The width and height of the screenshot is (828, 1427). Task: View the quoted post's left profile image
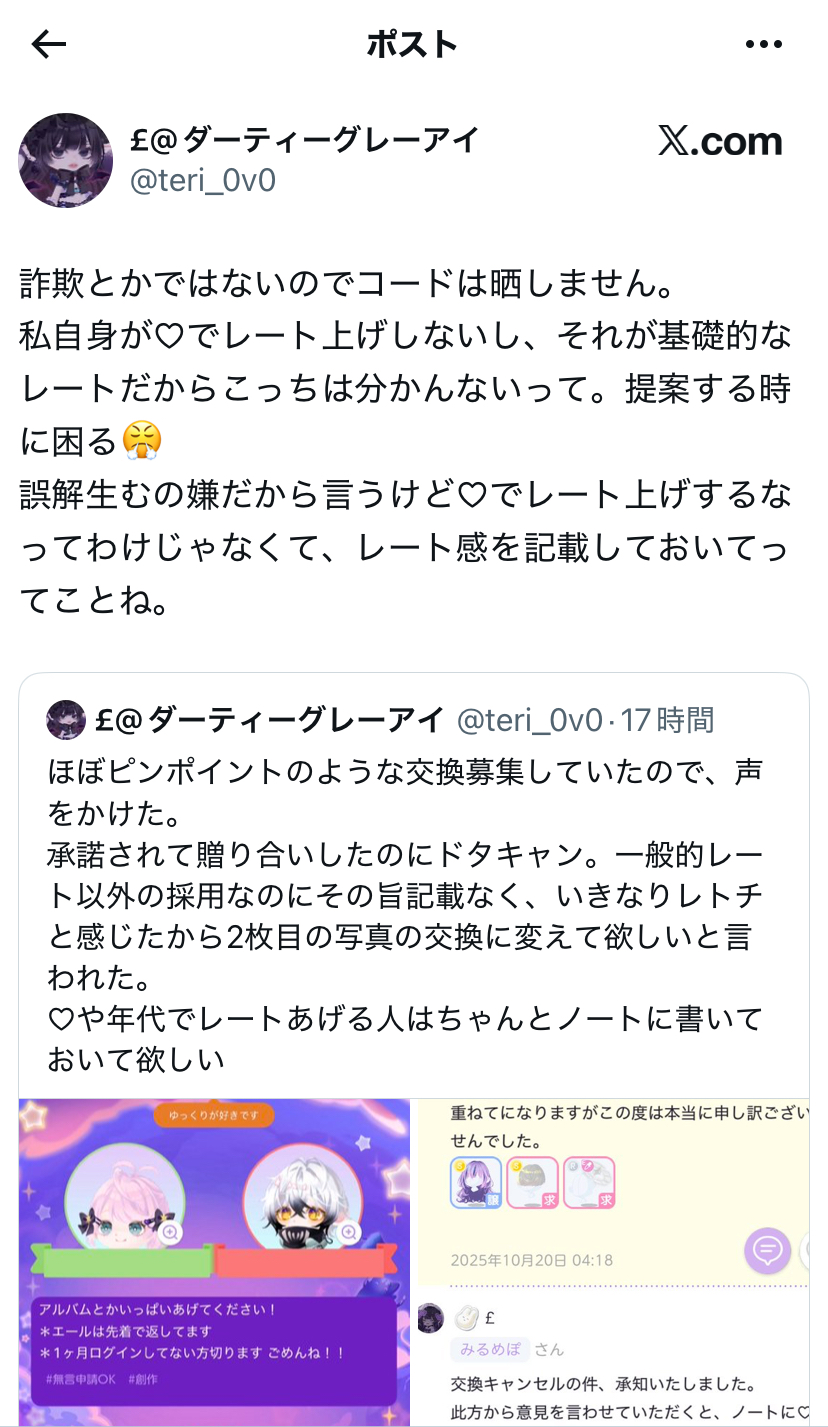pyautogui.click(x=214, y=1262)
